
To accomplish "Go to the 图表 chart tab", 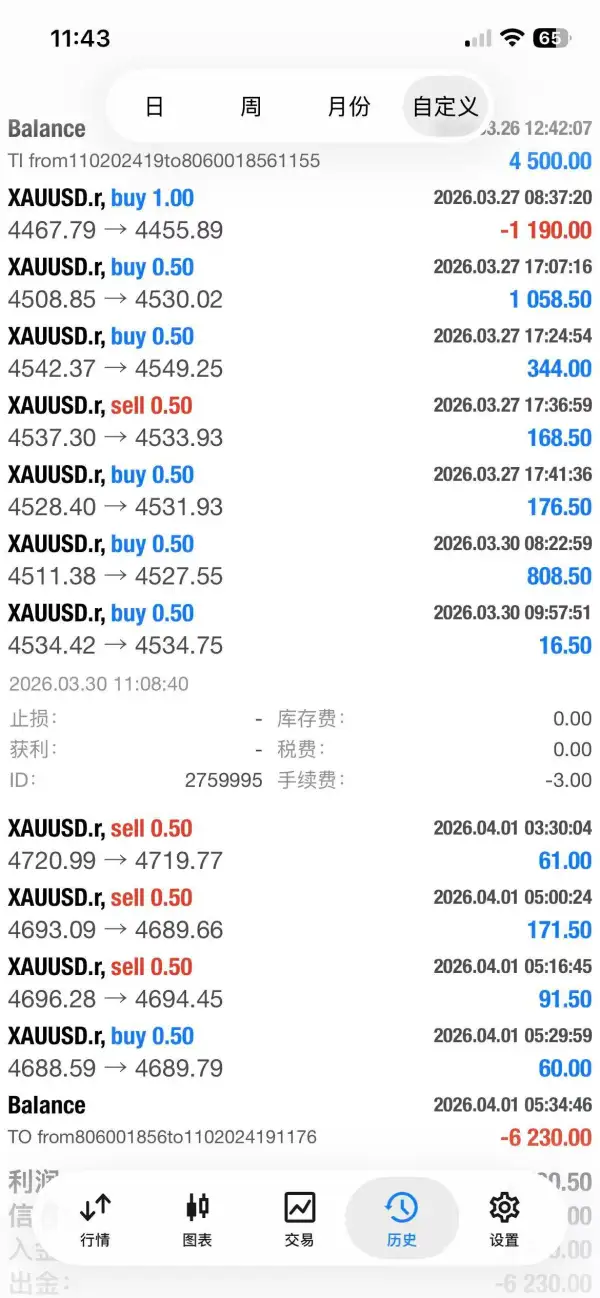I will tap(198, 1218).
